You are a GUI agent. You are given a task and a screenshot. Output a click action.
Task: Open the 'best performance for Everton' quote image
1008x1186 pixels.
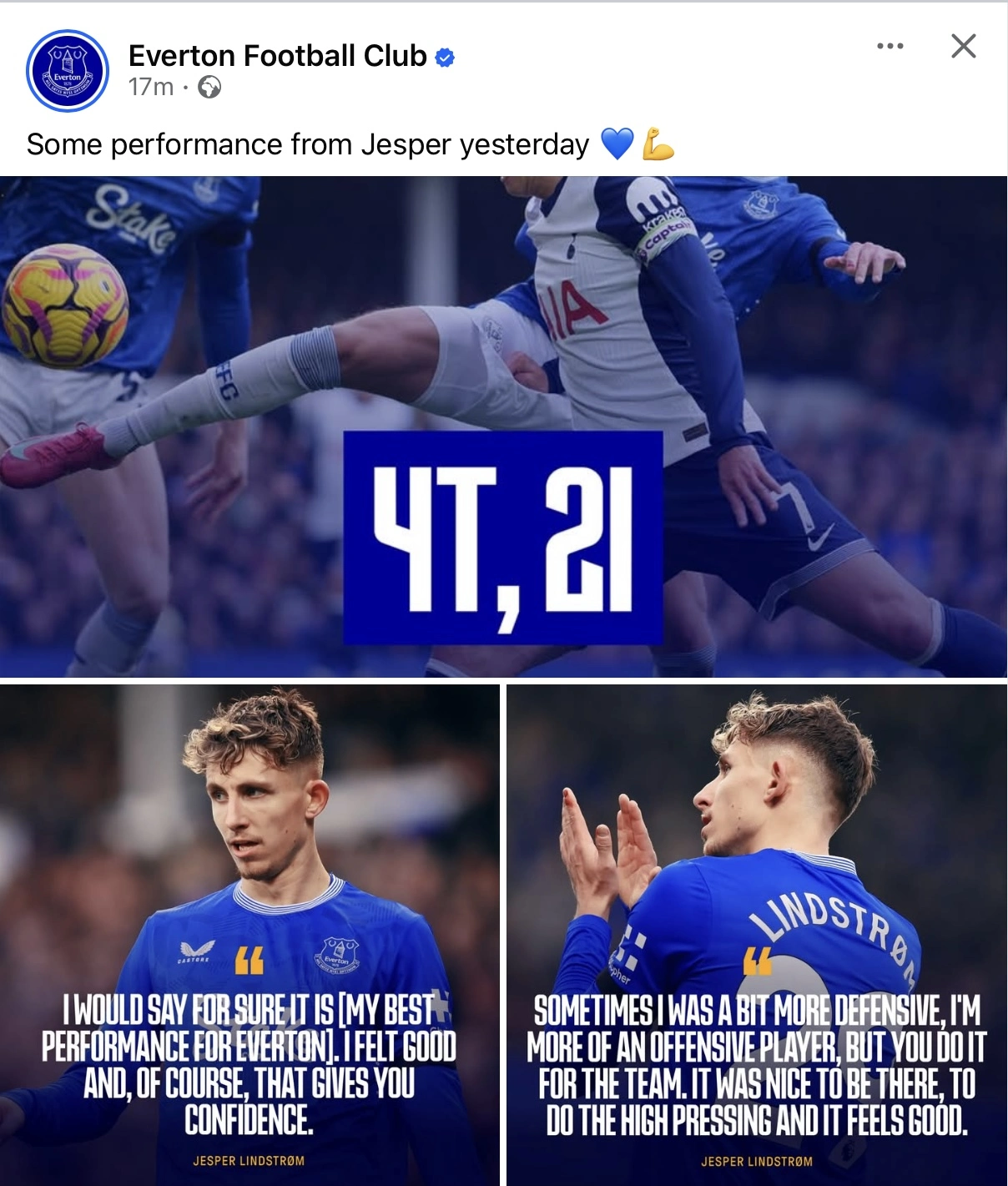pyautogui.click(x=249, y=935)
